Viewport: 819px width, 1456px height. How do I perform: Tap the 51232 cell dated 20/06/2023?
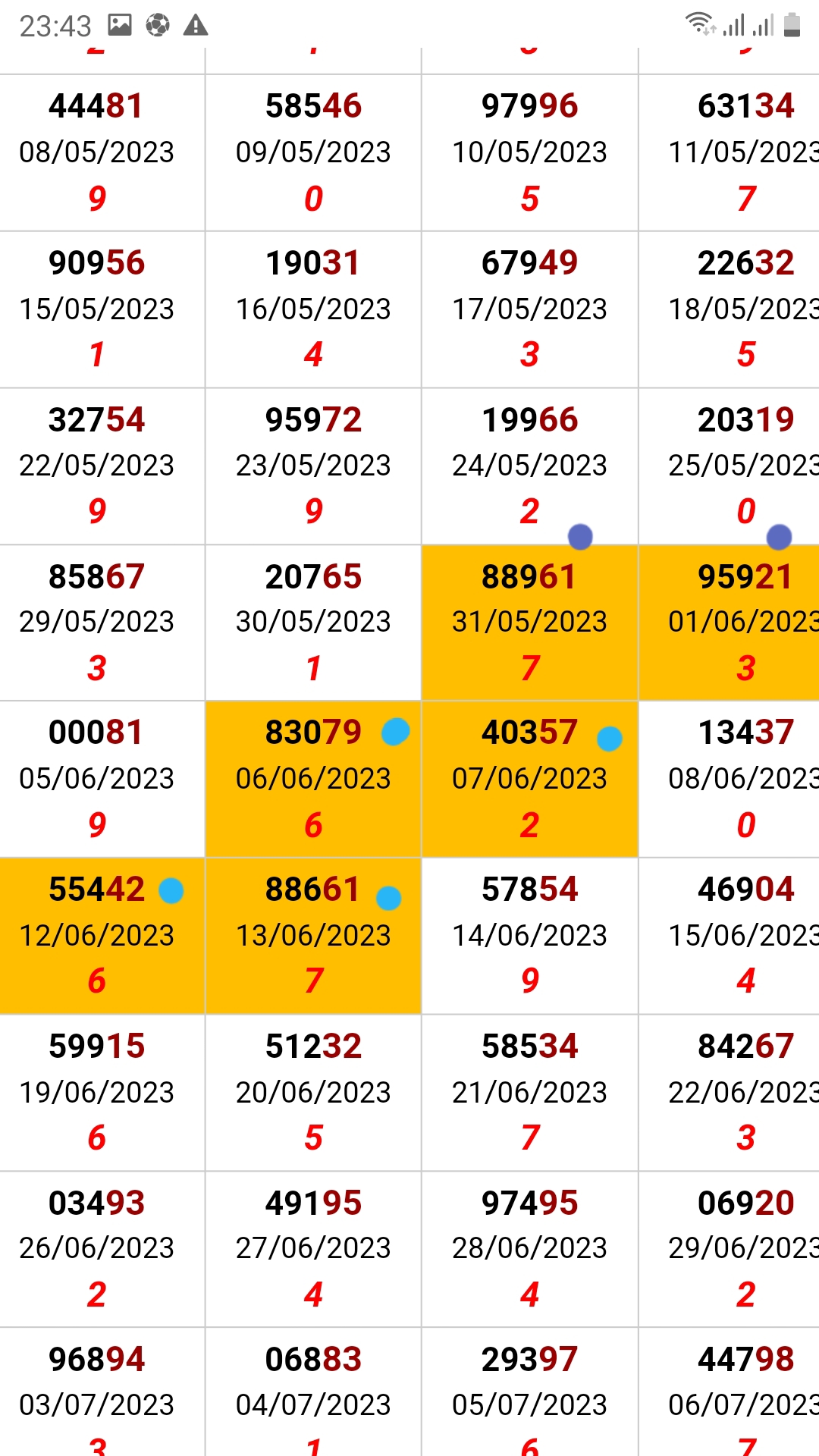click(x=313, y=1093)
